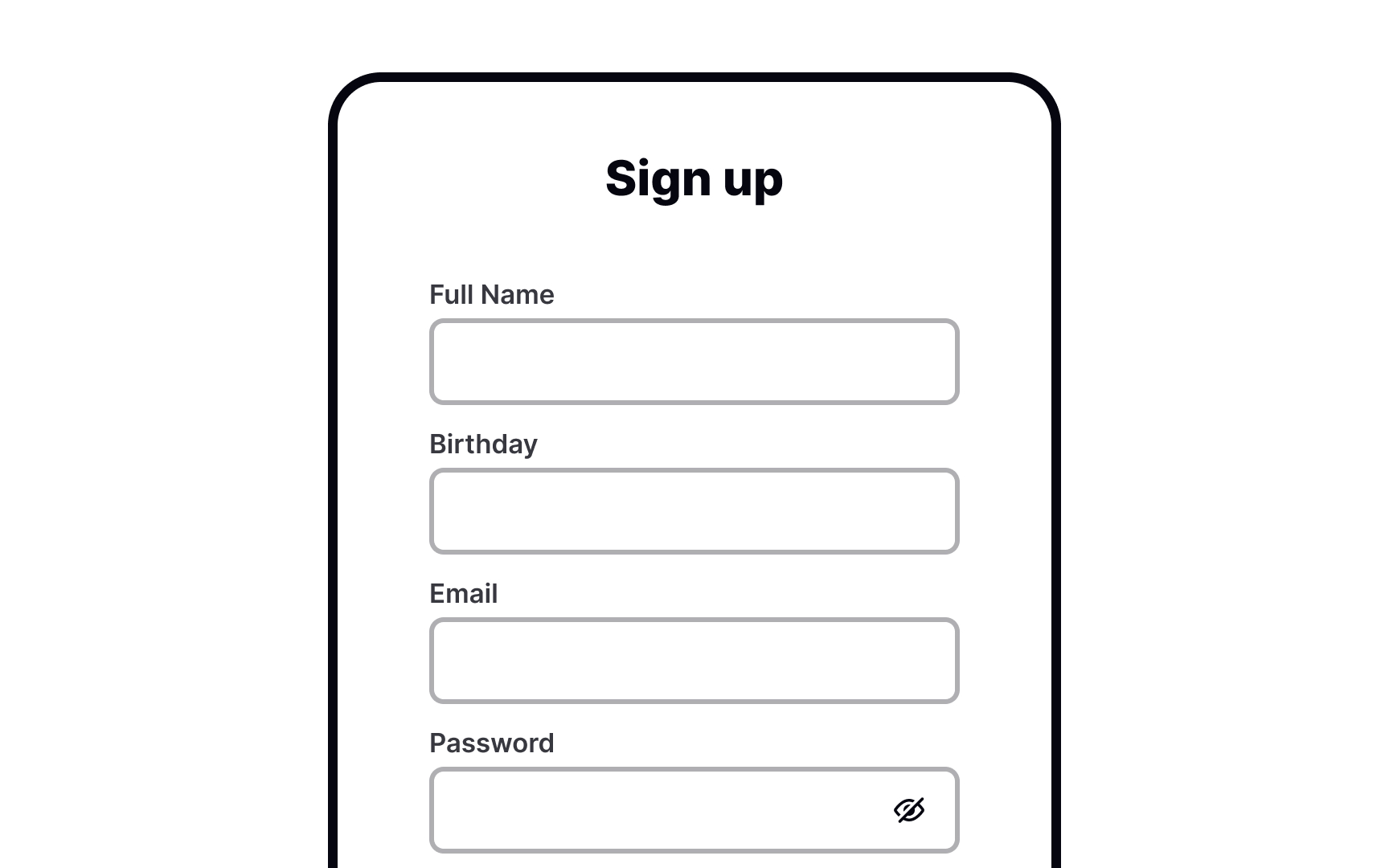Focus the Birthday field
The height and width of the screenshot is (868, 1389).
pyautogui.click(x=694, y=511)
